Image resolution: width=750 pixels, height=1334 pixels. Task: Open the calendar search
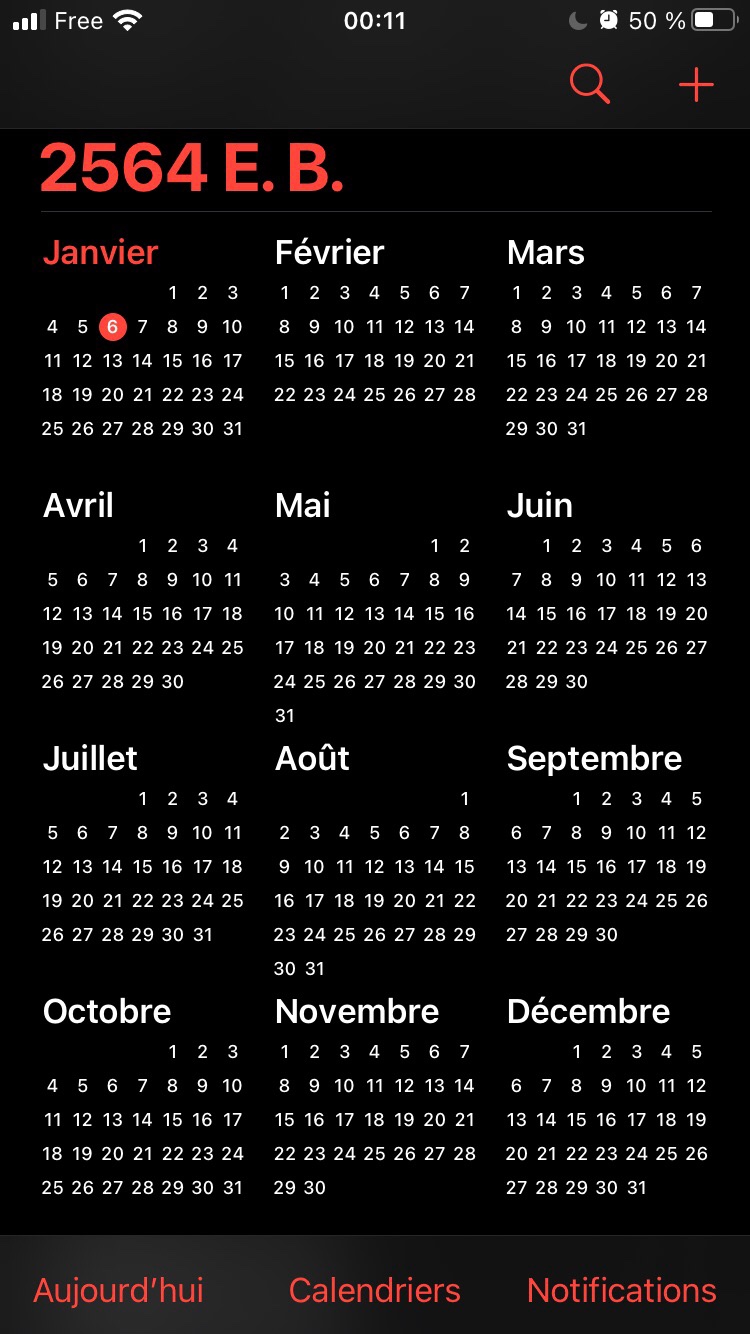click(590, 85)
